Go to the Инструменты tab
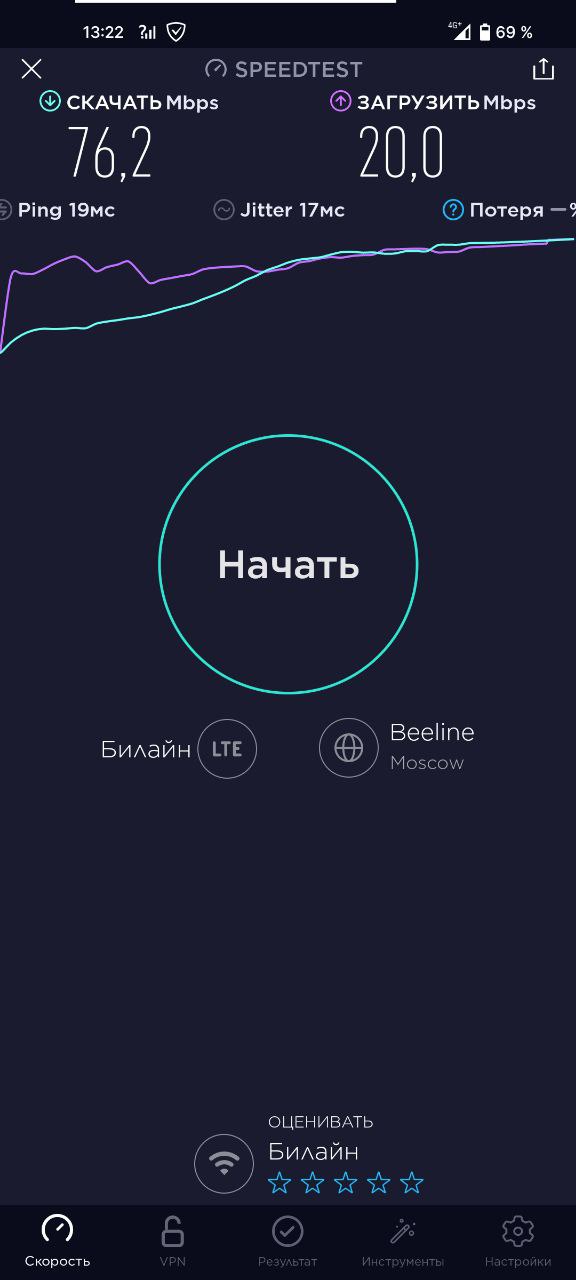This screenshot has height=1280, width=576. click(403, 1241)
